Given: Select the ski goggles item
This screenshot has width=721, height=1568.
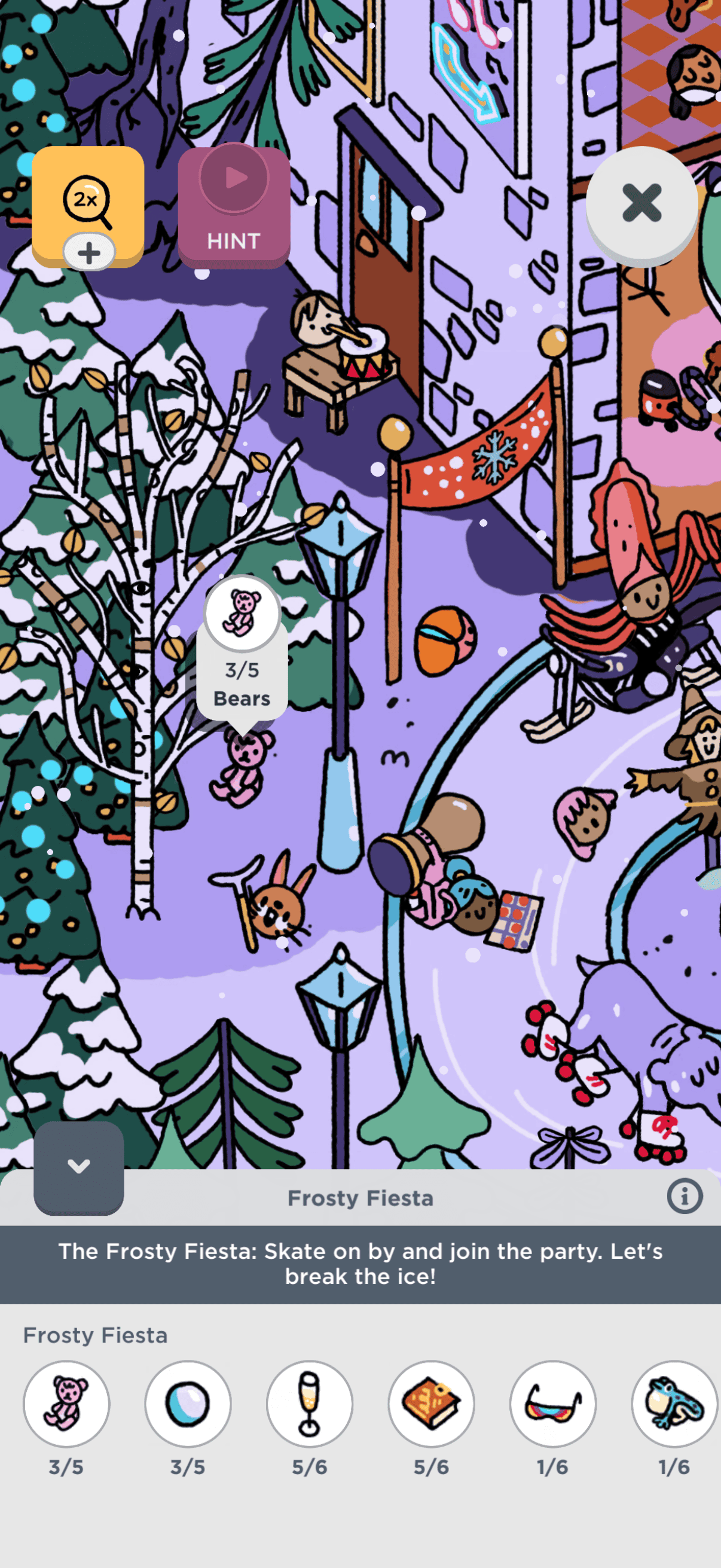Looking at the screenshot, I should pyautogui.click(x=552, y=1404).
